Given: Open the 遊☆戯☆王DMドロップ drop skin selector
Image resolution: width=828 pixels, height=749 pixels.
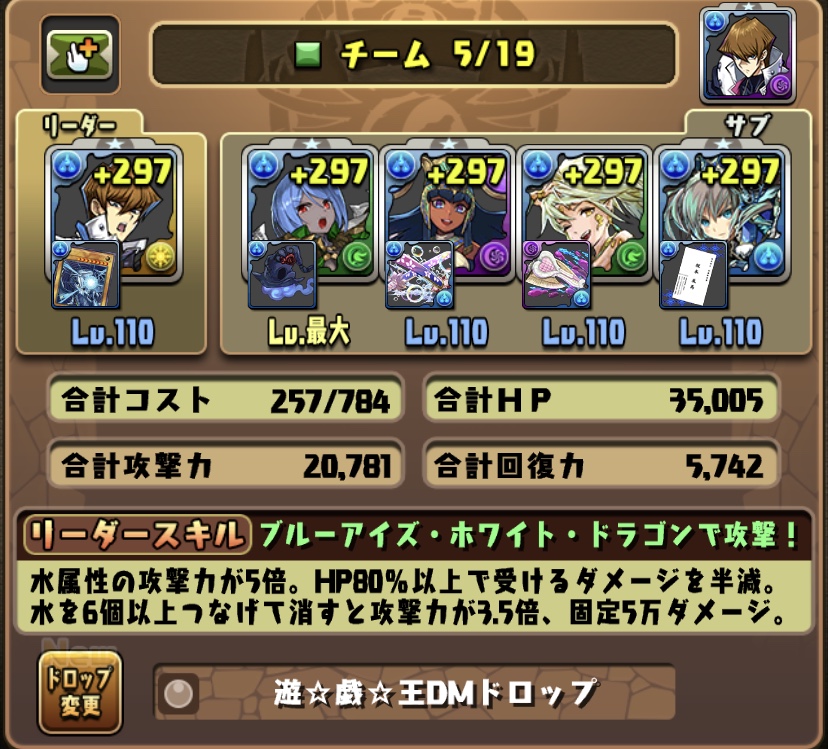Looking at the screenshot, I should pos(415,692).
